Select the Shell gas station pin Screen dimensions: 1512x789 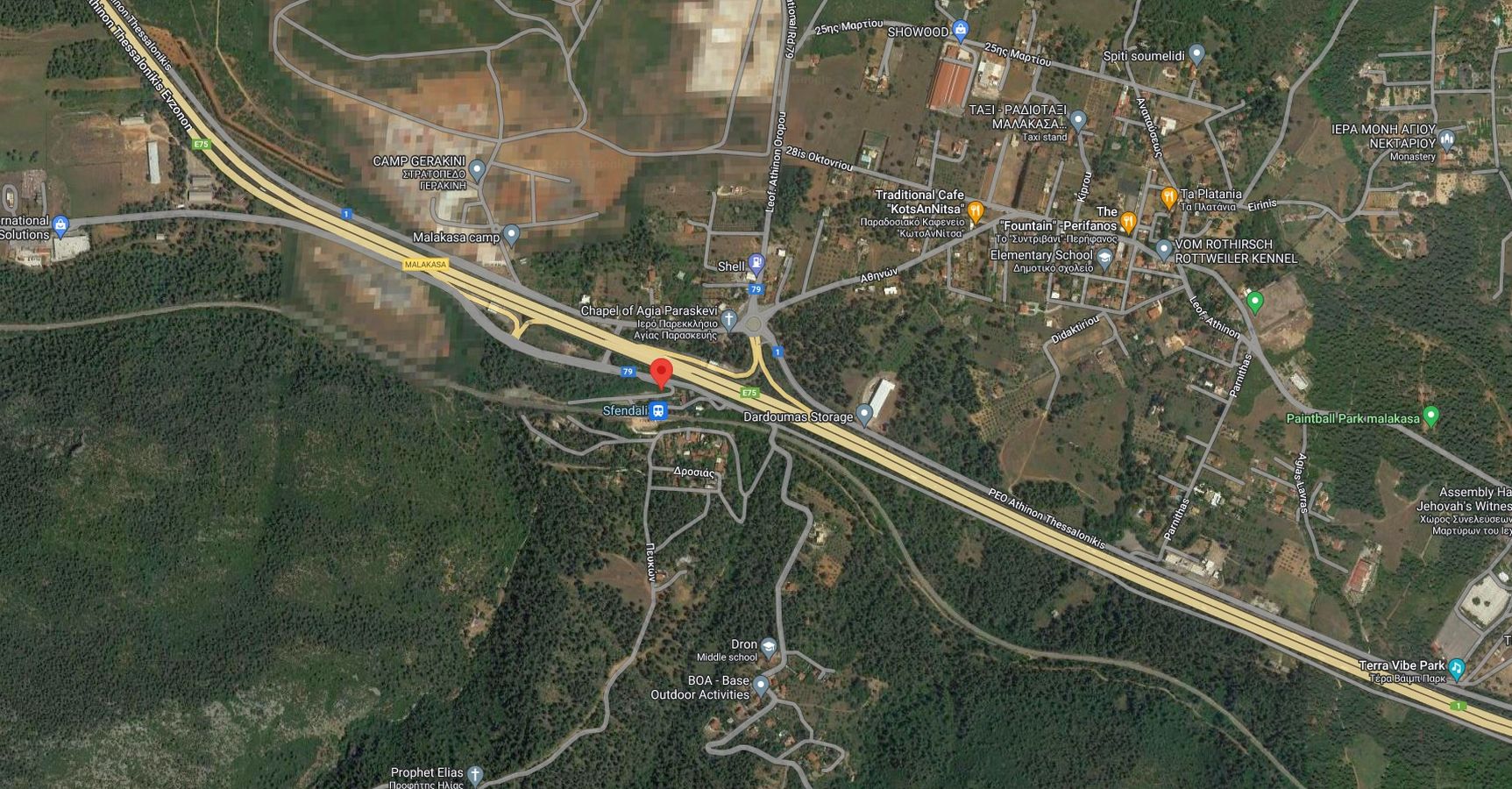coord(756,264)
